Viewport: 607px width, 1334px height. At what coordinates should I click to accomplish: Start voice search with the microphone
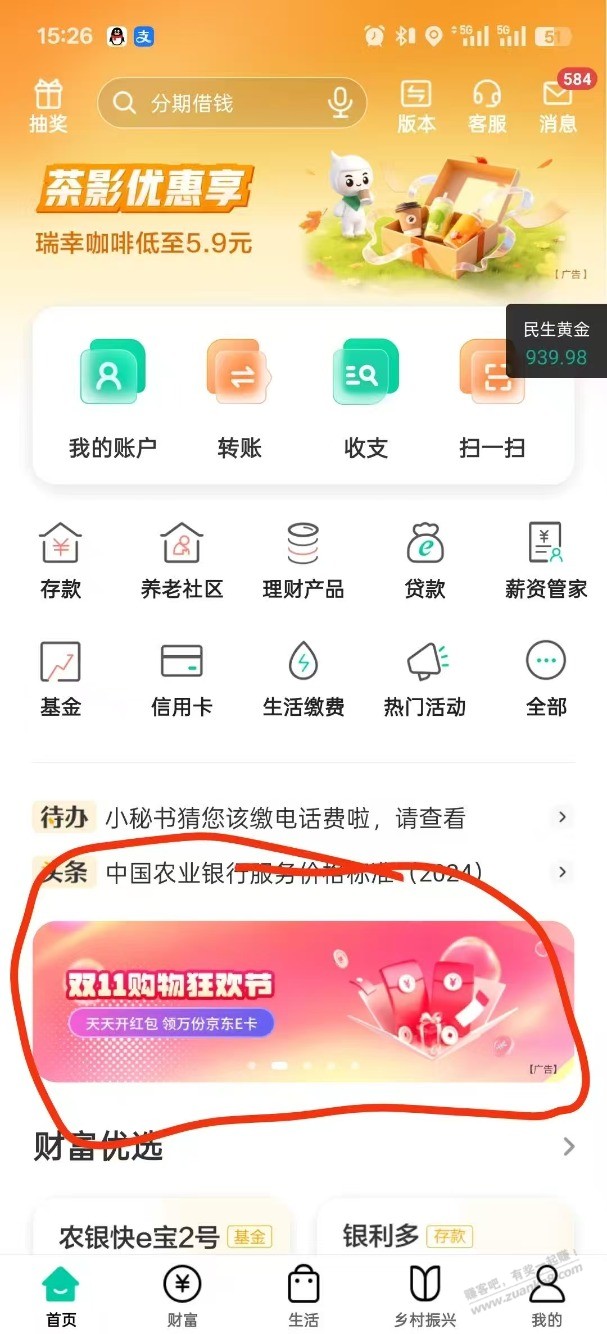341,103
